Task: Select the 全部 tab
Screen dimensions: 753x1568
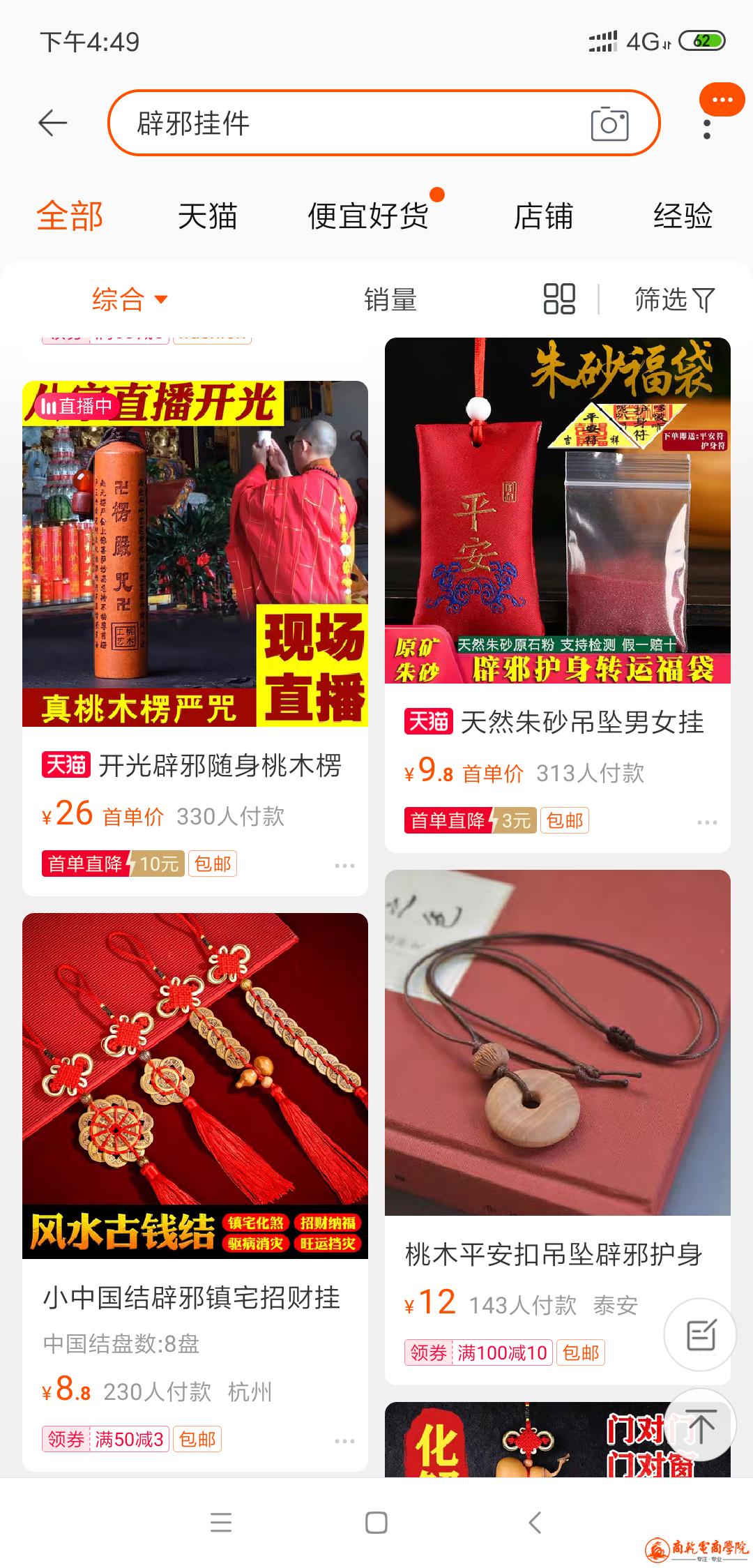Action: pos(70,216)
